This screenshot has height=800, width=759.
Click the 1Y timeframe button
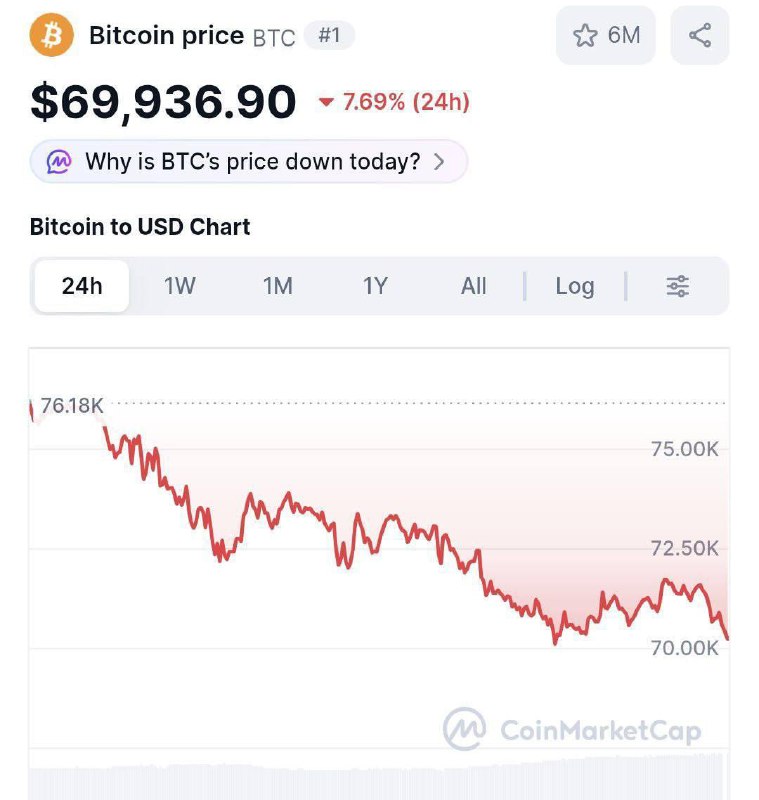(375, 285)
